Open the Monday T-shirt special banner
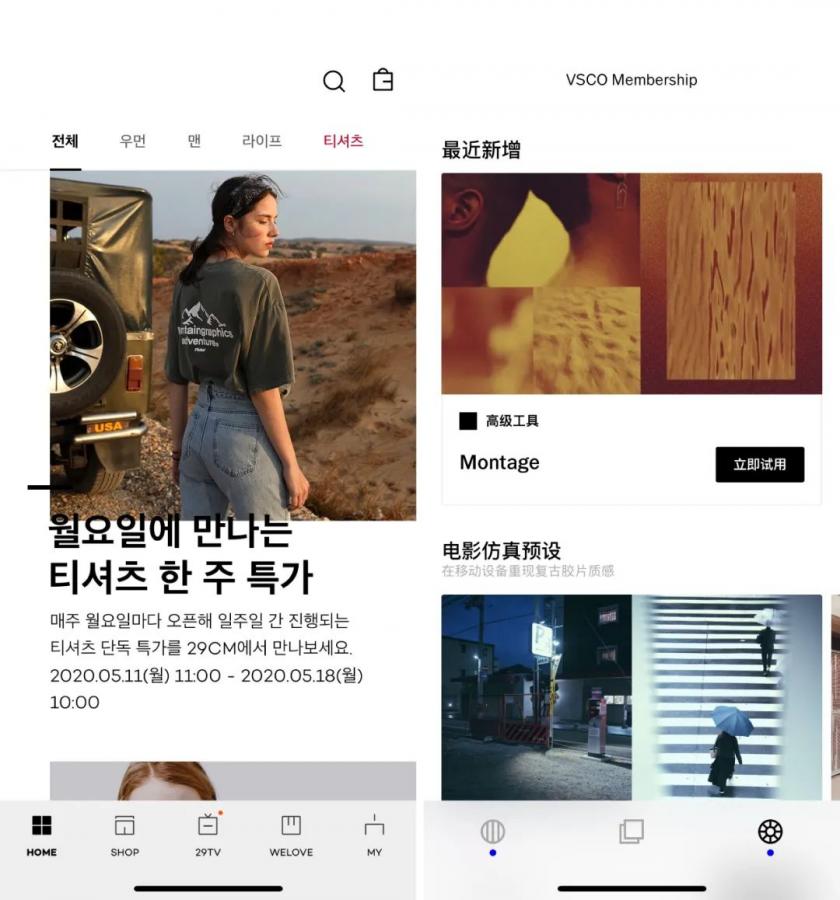This screenshot has width=840, height=900. [233, 345]
